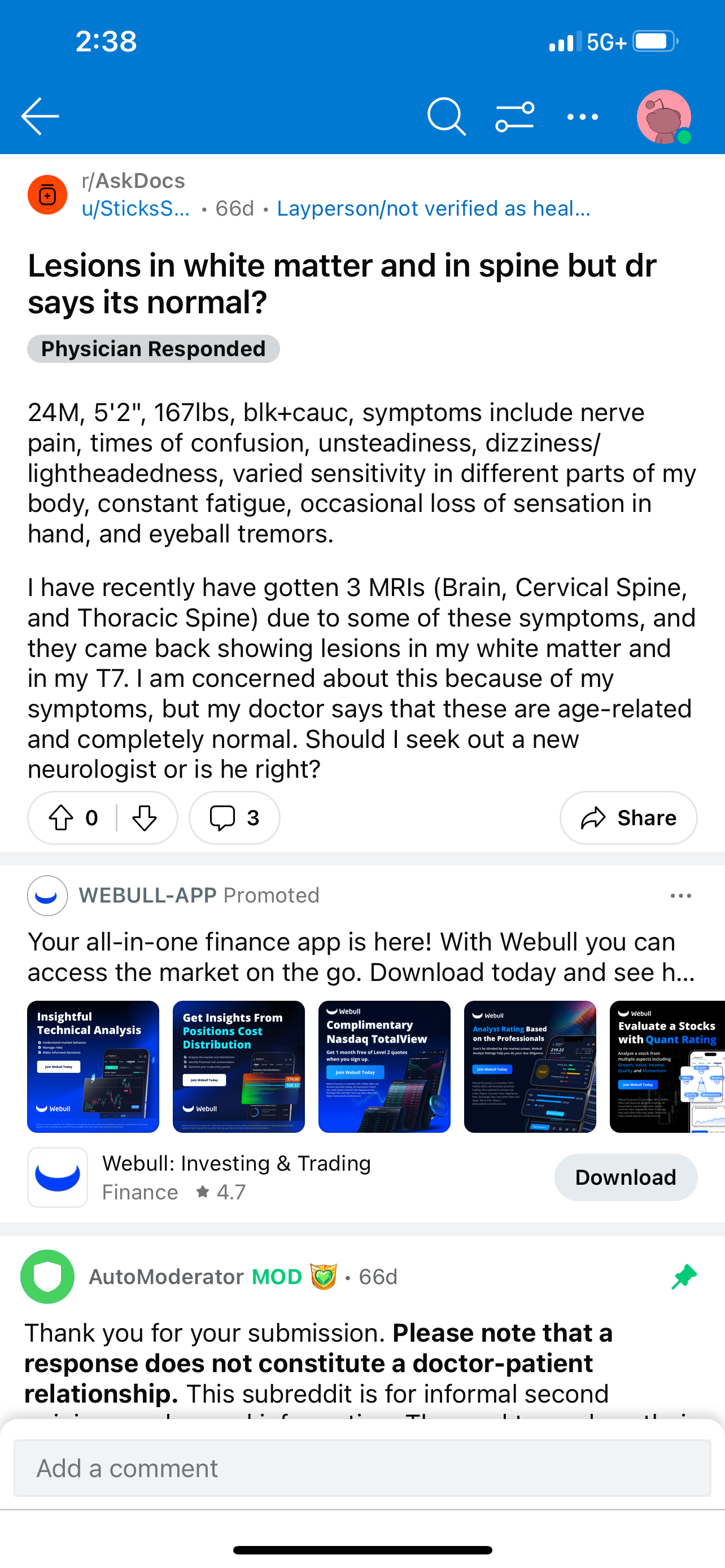The width and height of the screenshot is (725, 1568).
Task: Open search from the top bar
Action: click(446, 116)
